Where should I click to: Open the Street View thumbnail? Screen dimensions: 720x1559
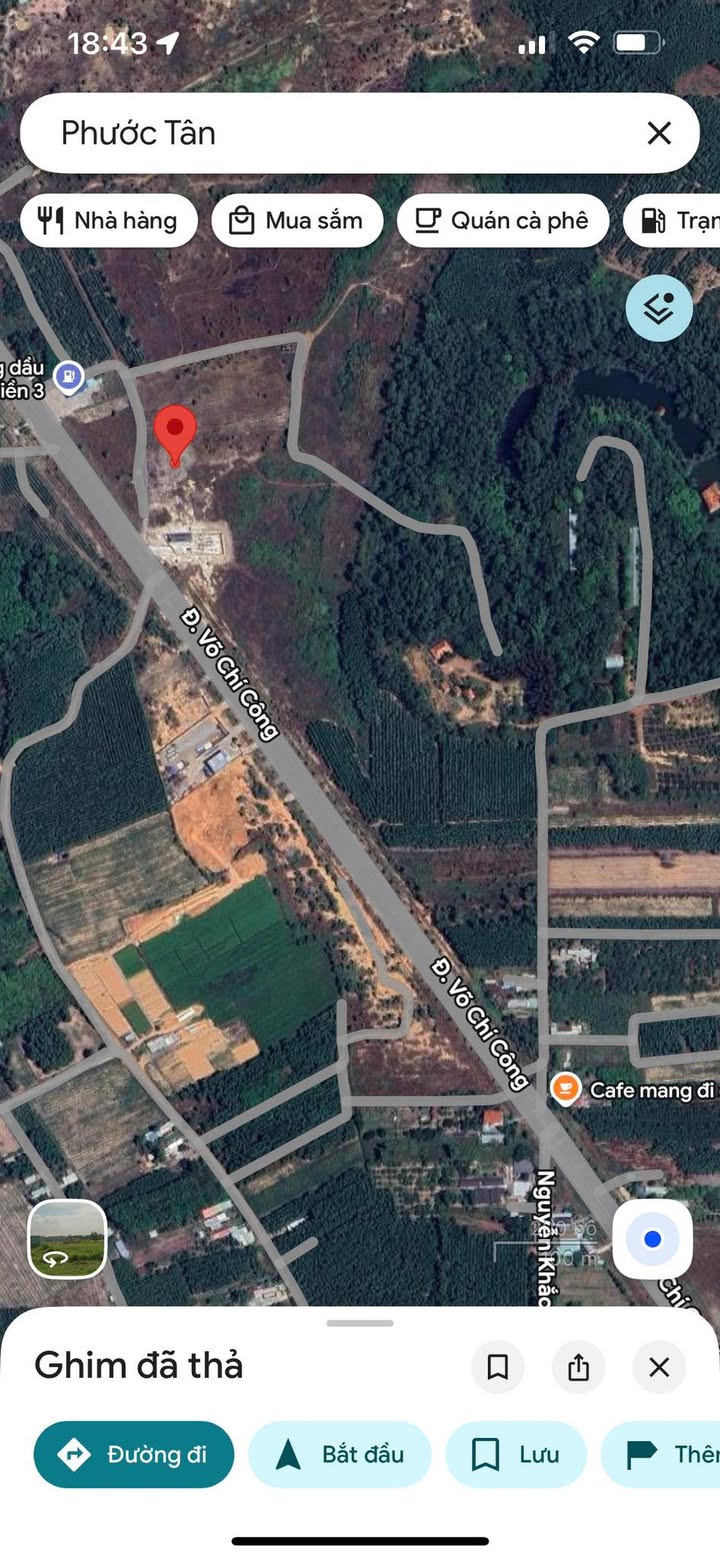tap(67, 1239)
